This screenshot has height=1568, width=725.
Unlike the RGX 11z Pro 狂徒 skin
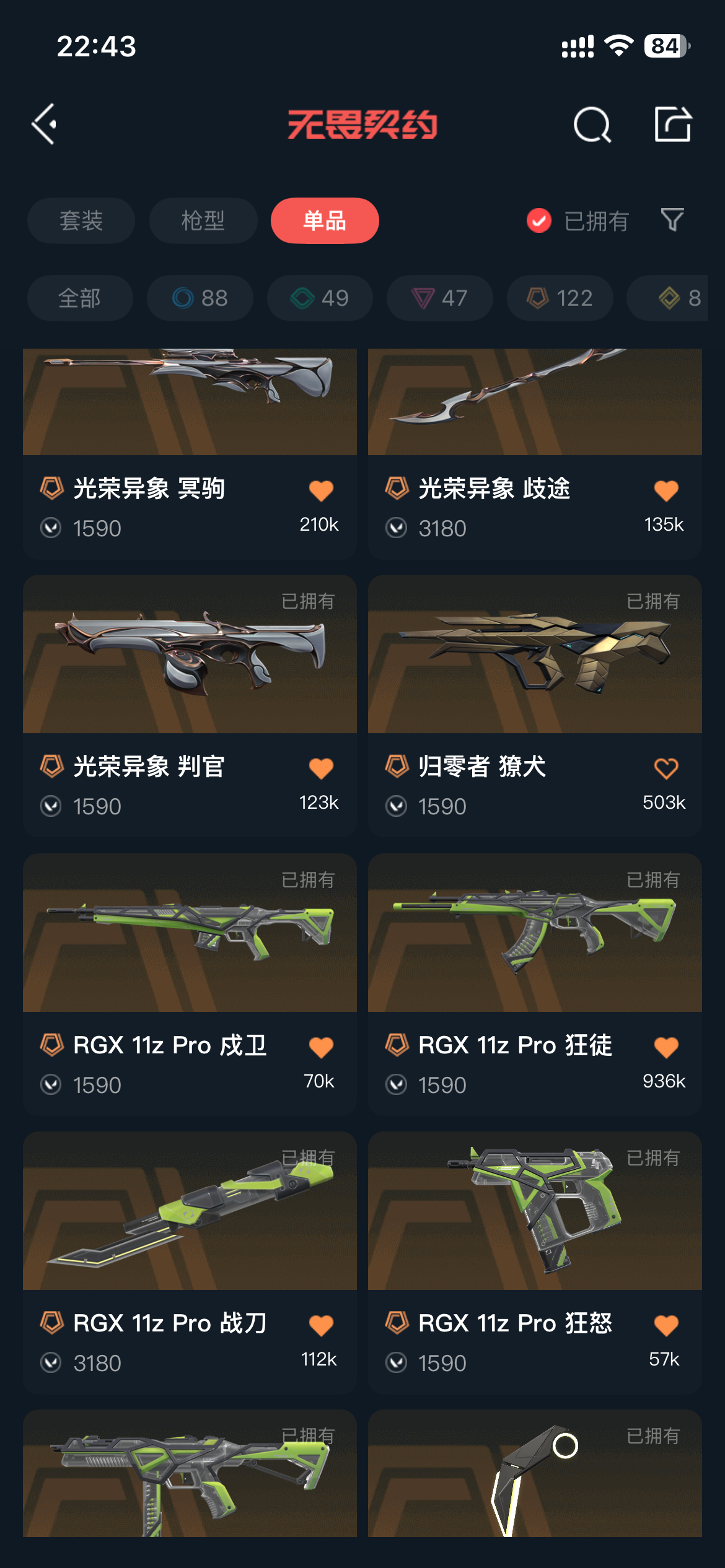(666, 1047)
